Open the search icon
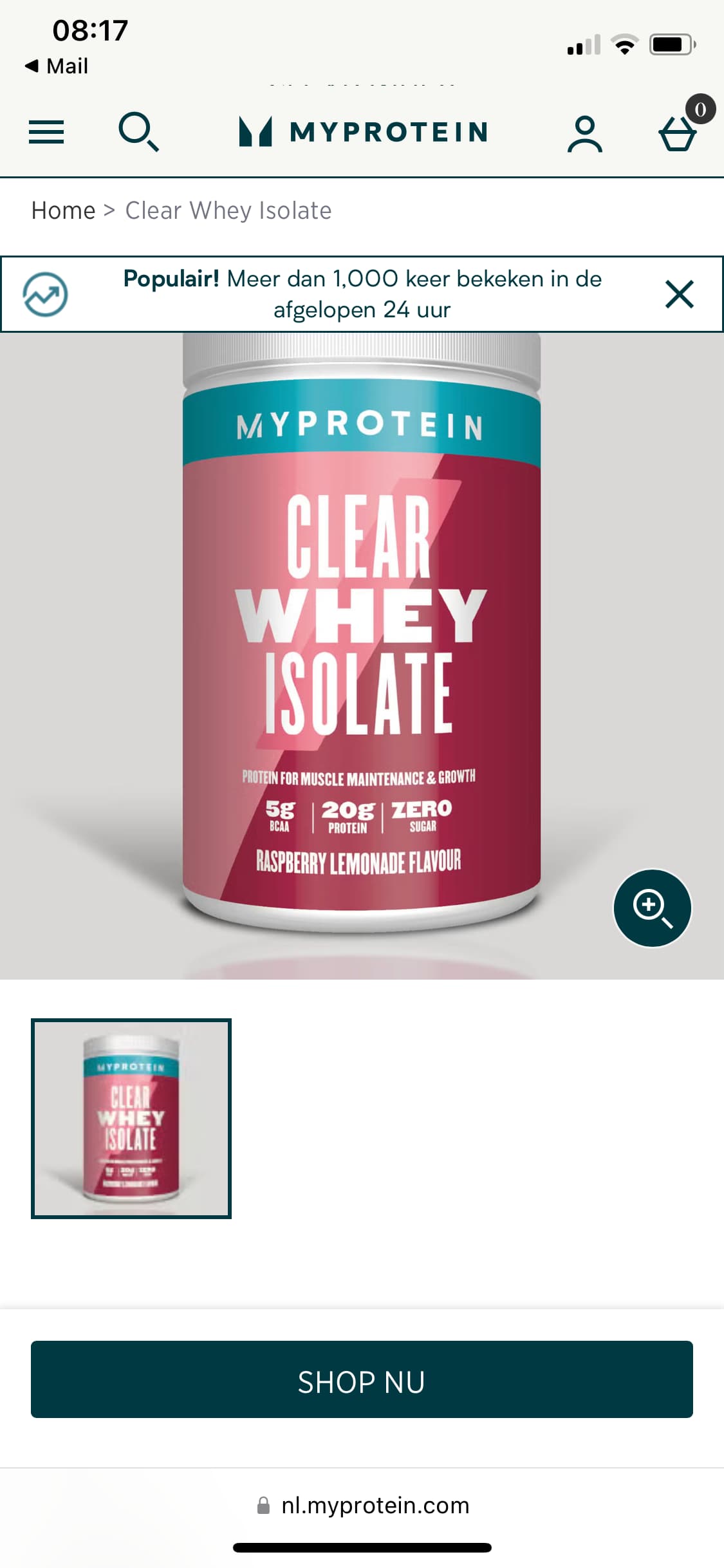724x1568 pixels. pos(138,132)
